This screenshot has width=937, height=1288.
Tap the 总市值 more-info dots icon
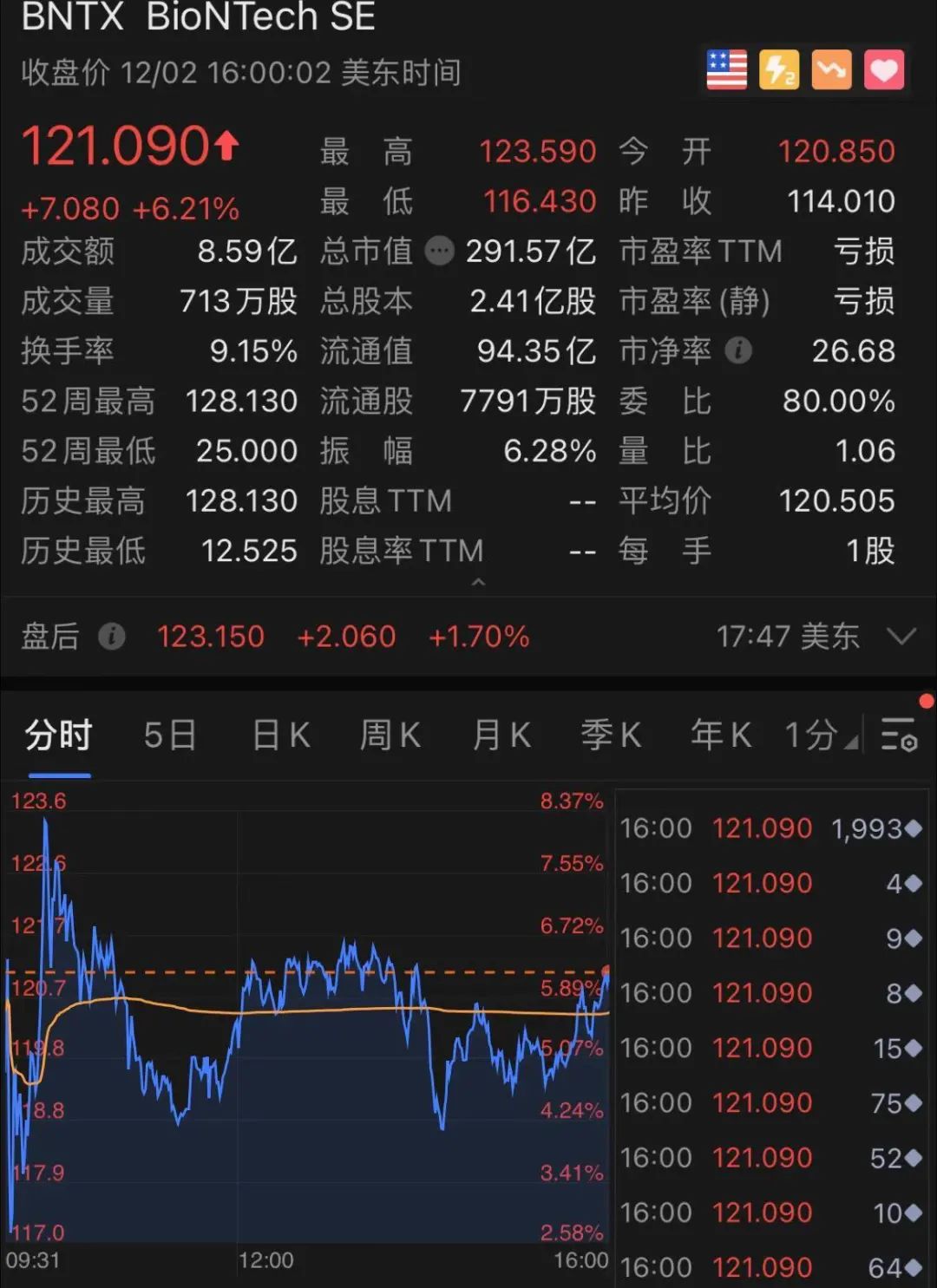click(440, 252)
